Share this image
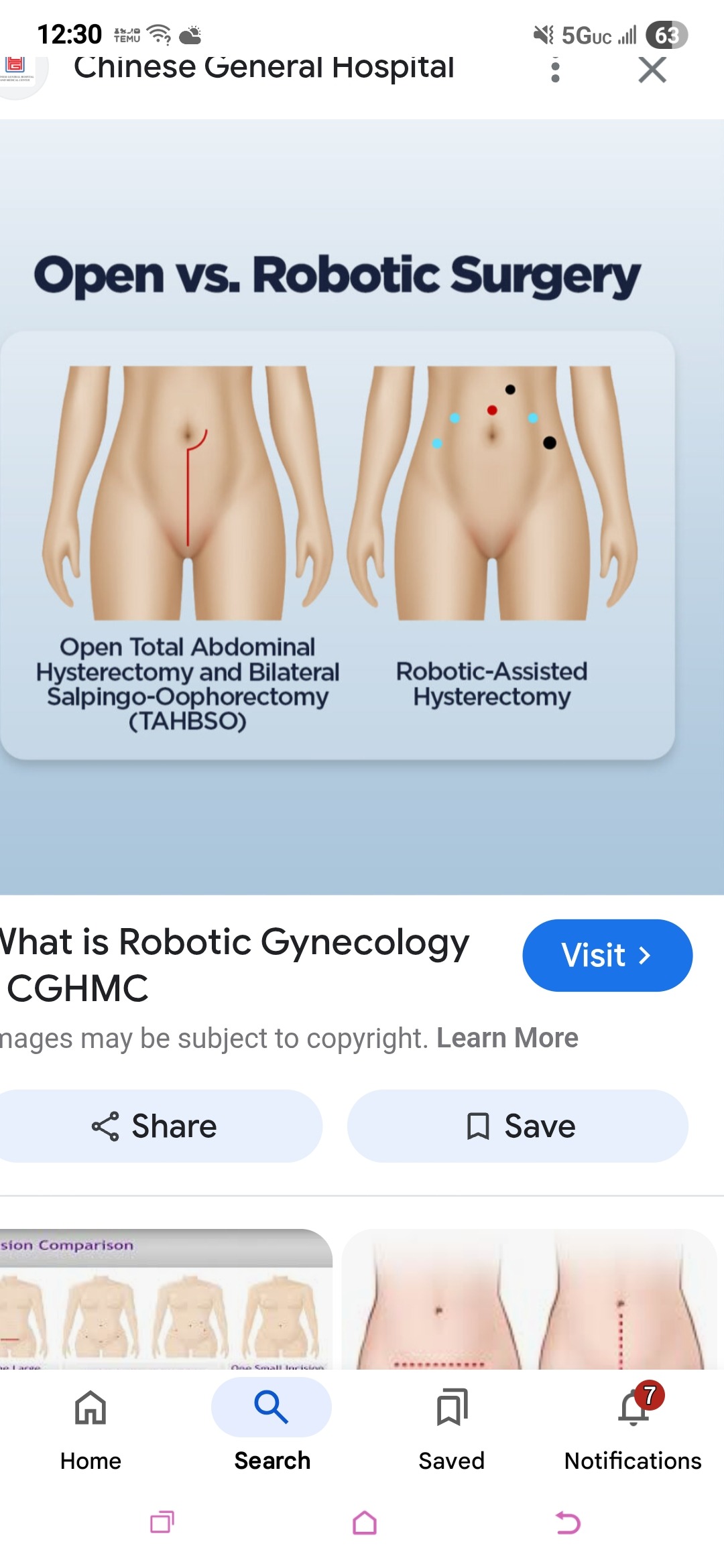 click(x=156, y=1126)
